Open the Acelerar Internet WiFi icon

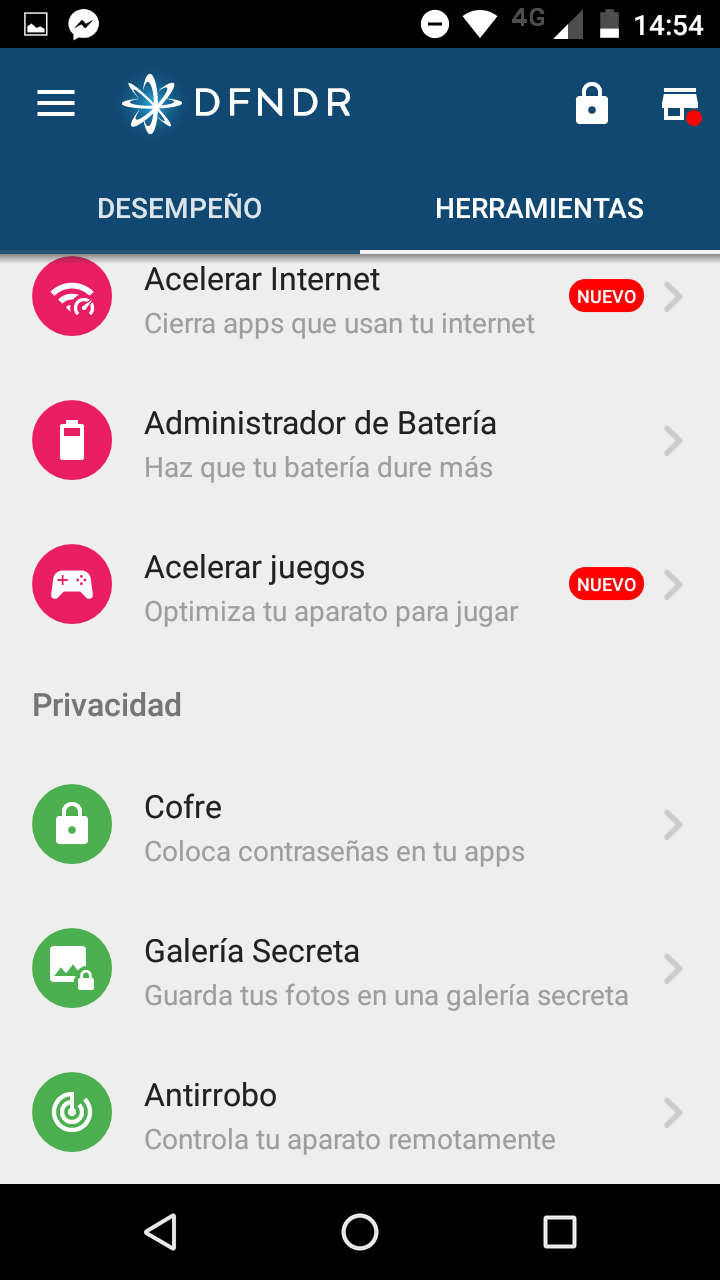click(72, 296)
